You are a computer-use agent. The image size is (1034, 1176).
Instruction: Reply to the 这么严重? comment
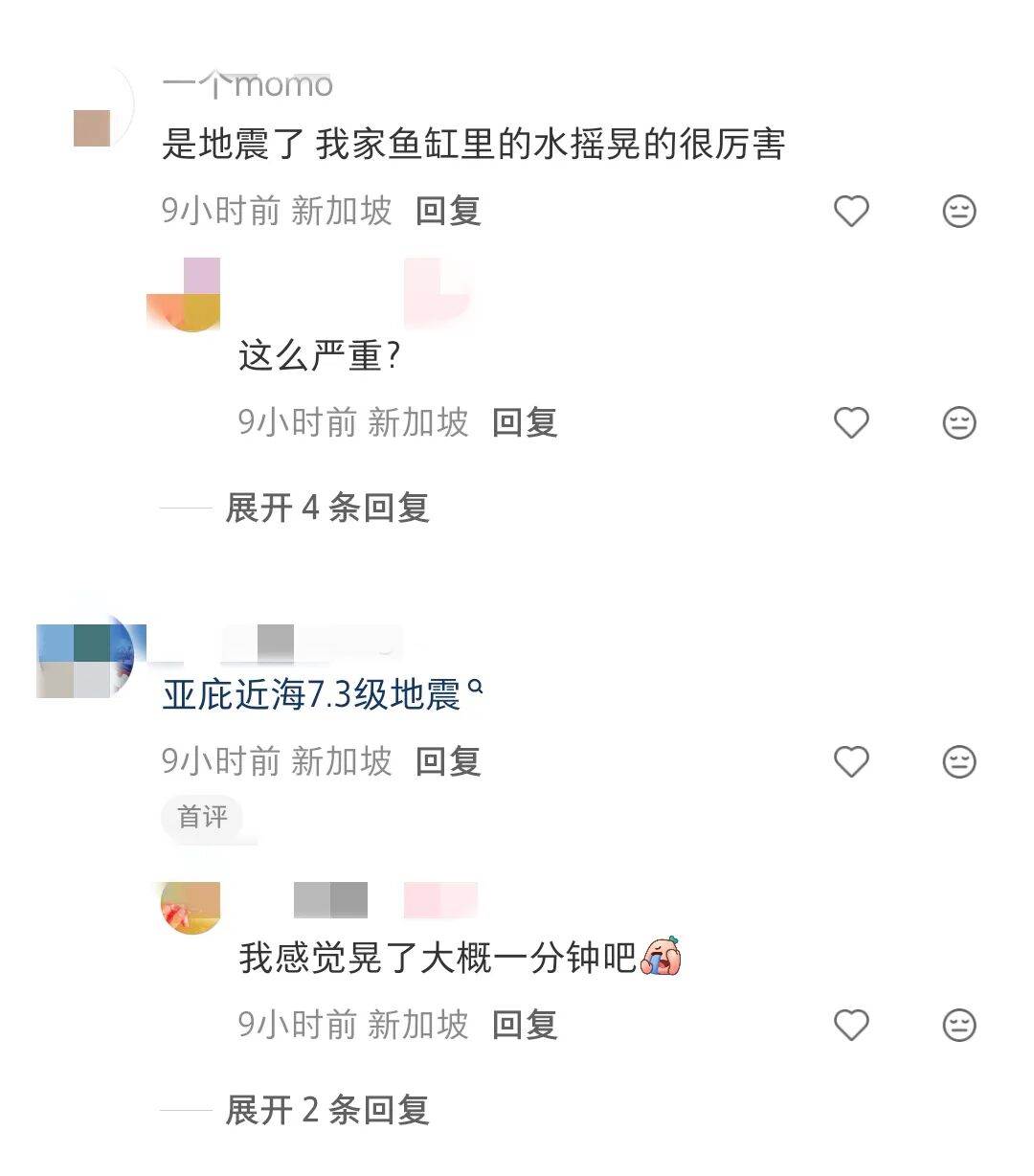524,422
